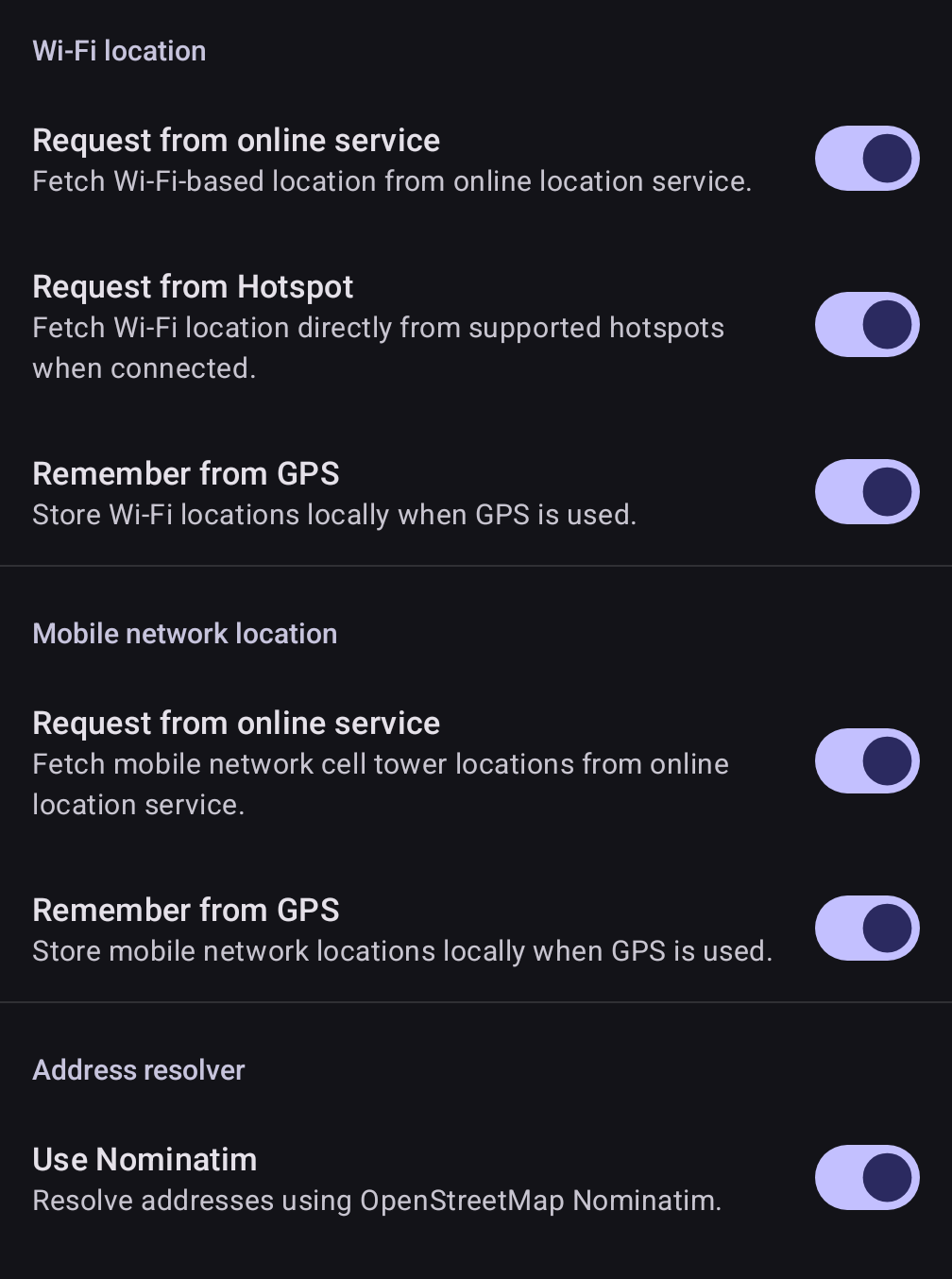Turn off Request from Hotspot
Screen dimensions: 952x1279
coord(867,325)
